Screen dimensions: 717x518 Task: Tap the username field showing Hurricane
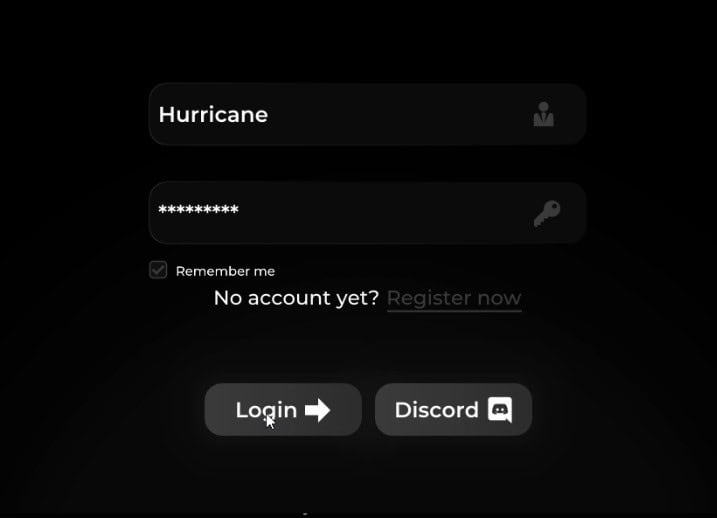(340, 115)
